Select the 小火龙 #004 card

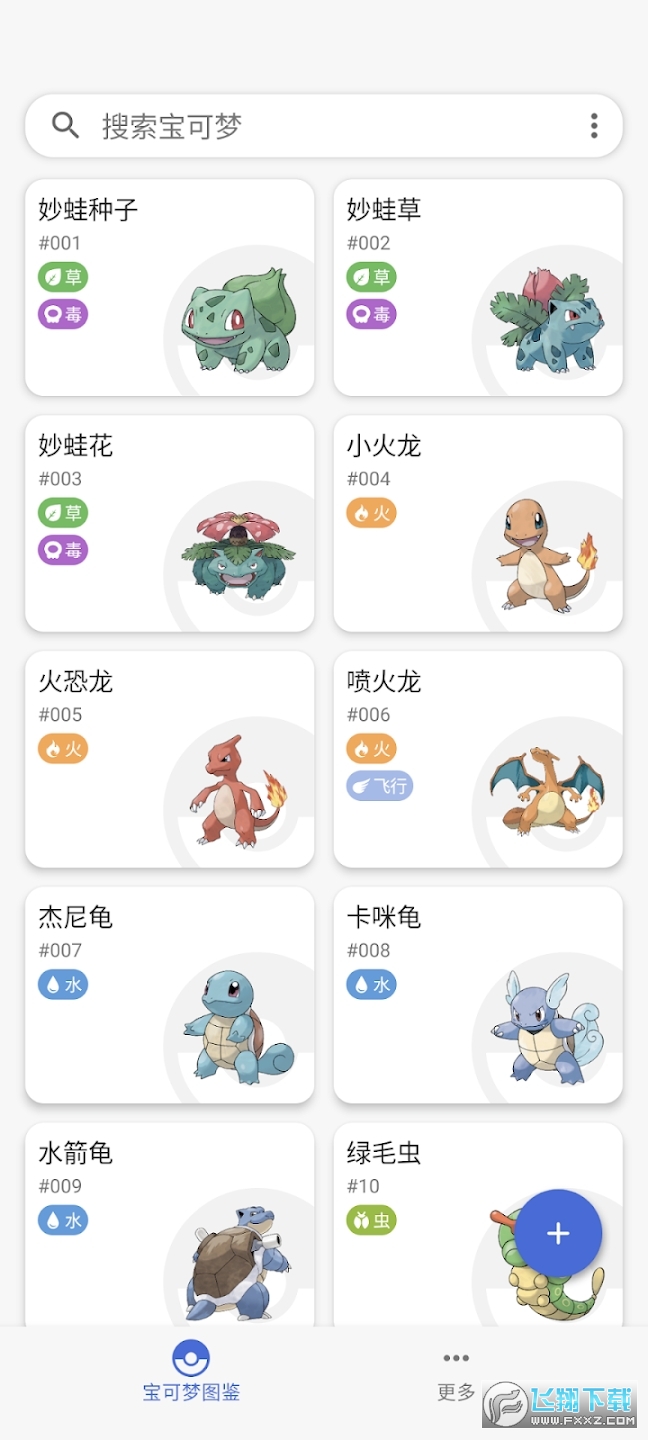click(477, 524)
